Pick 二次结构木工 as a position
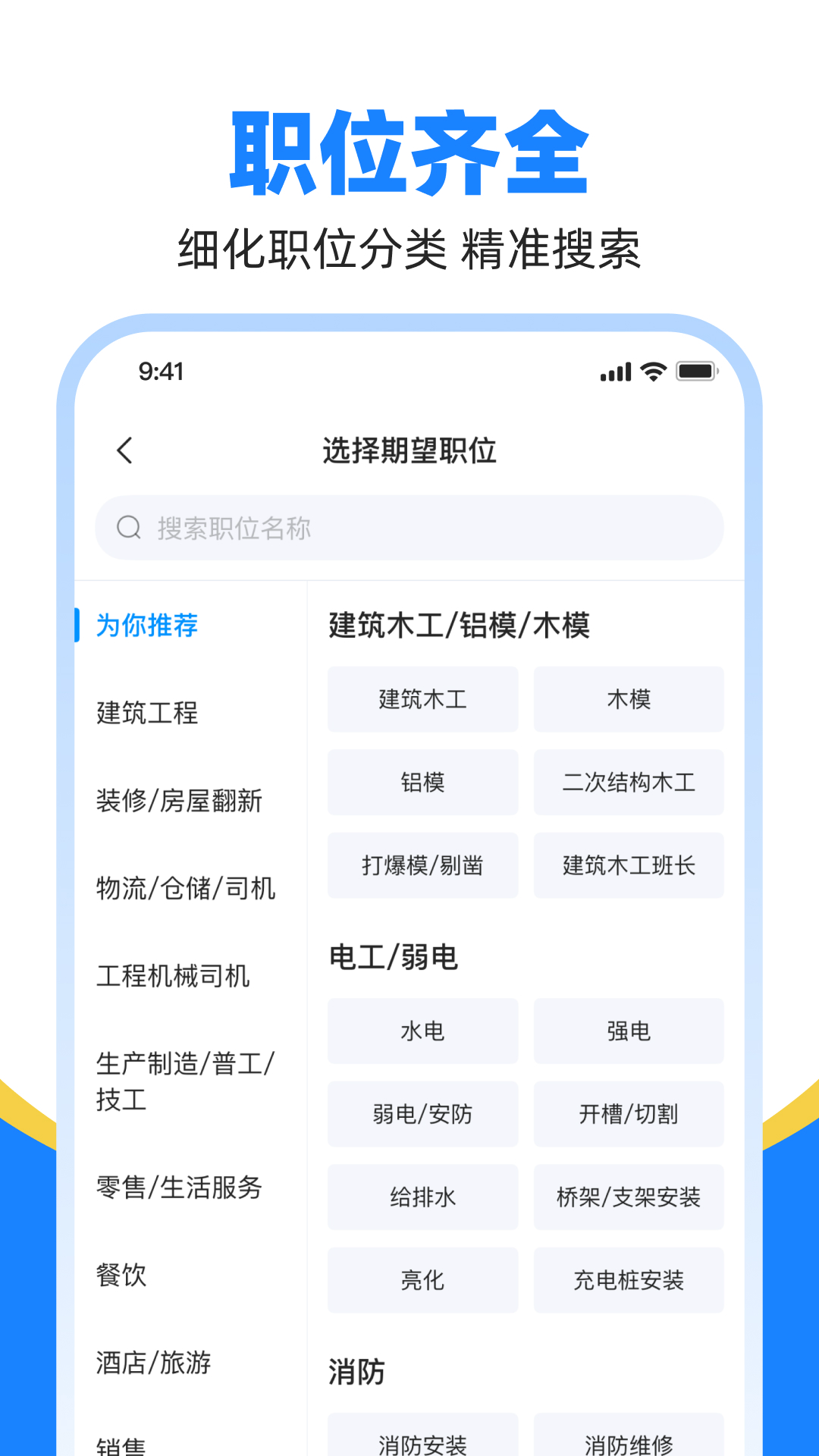This screenshot has width=819, height=1456. point(629,782)
